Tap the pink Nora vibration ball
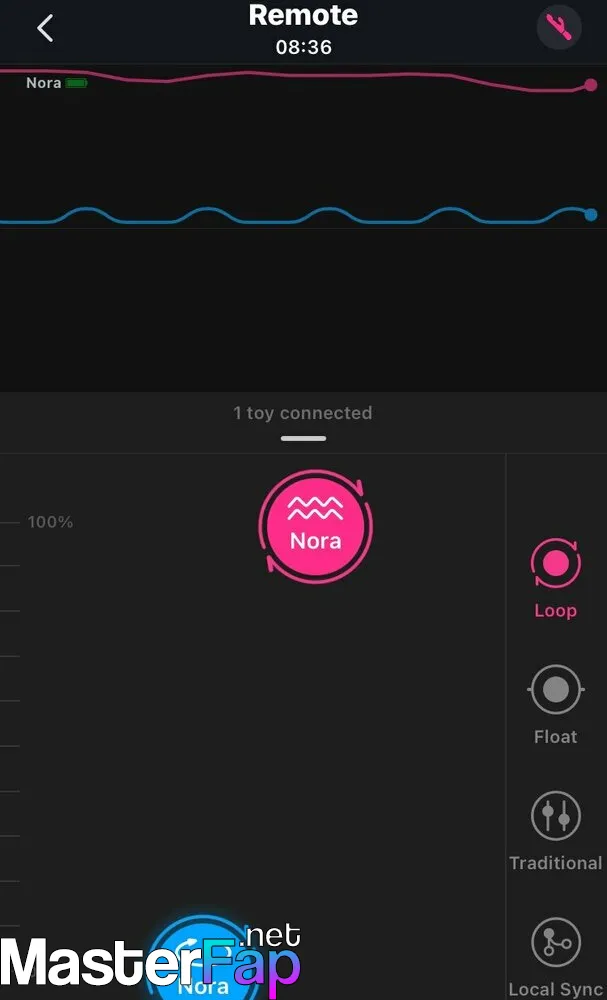This screenshot has width=607, height=1000. 316,527
